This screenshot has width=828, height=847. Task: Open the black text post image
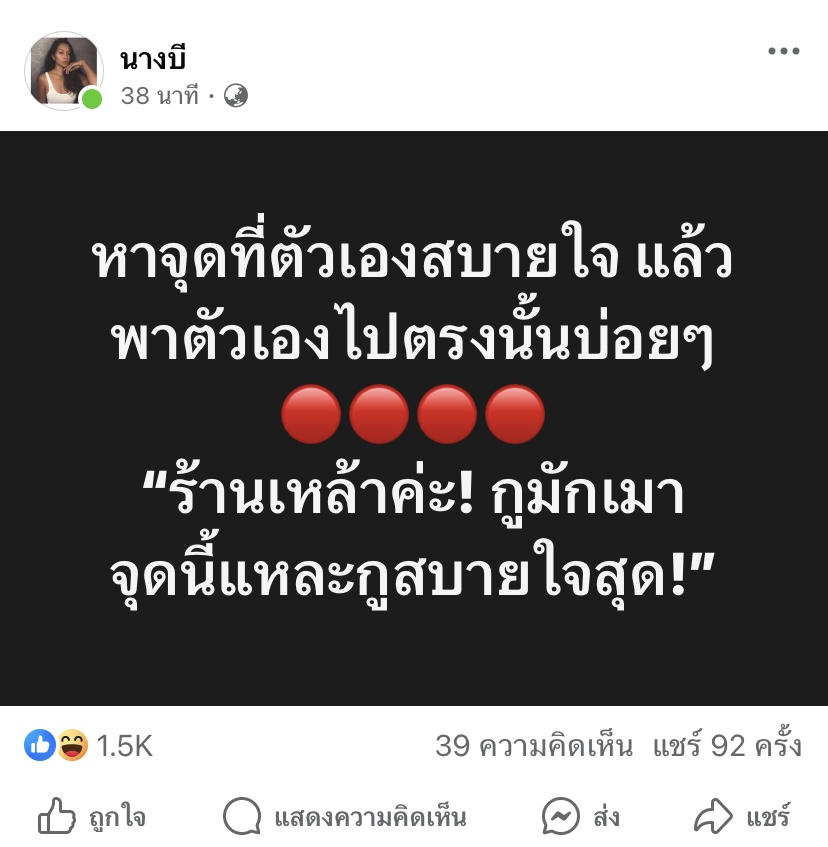(414, 418)
